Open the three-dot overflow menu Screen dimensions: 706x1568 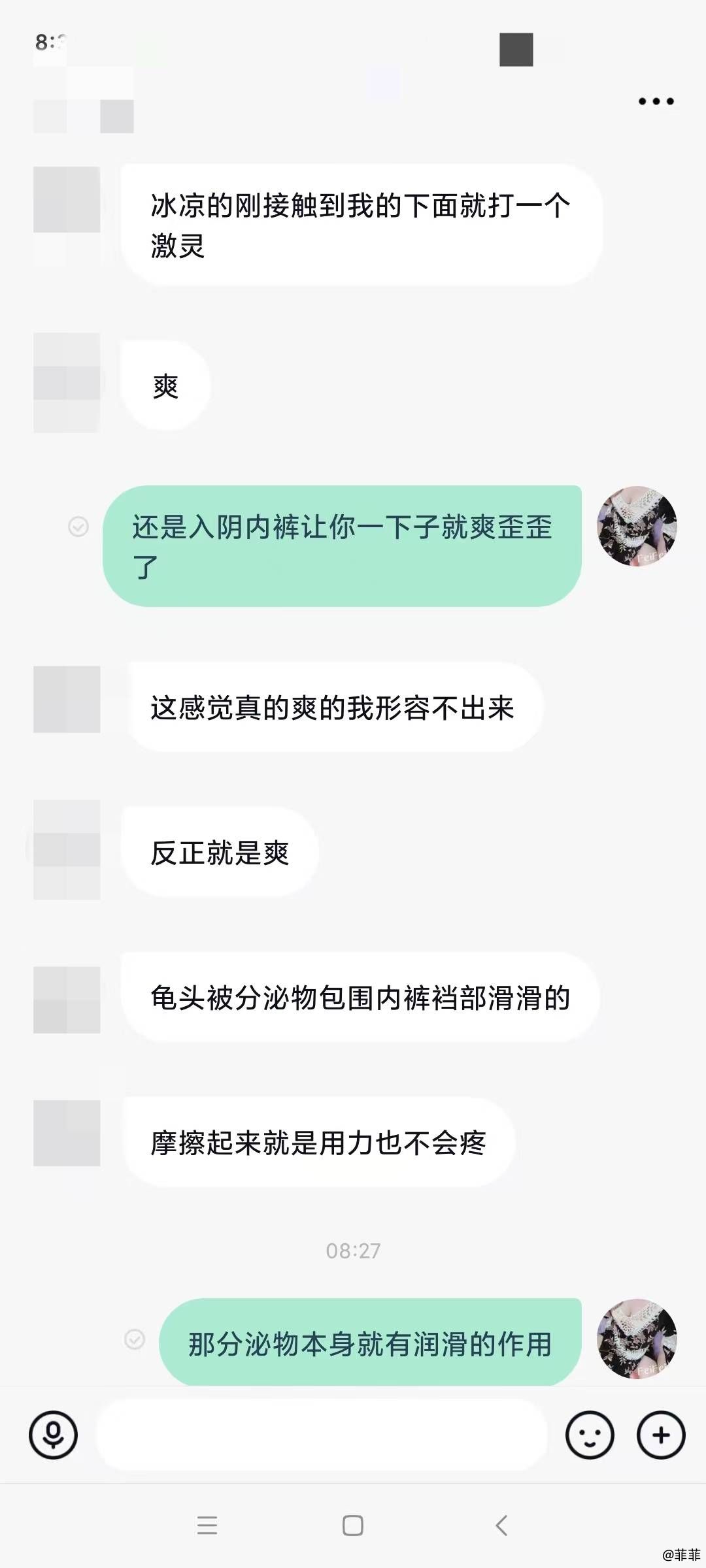click(656, 101)
